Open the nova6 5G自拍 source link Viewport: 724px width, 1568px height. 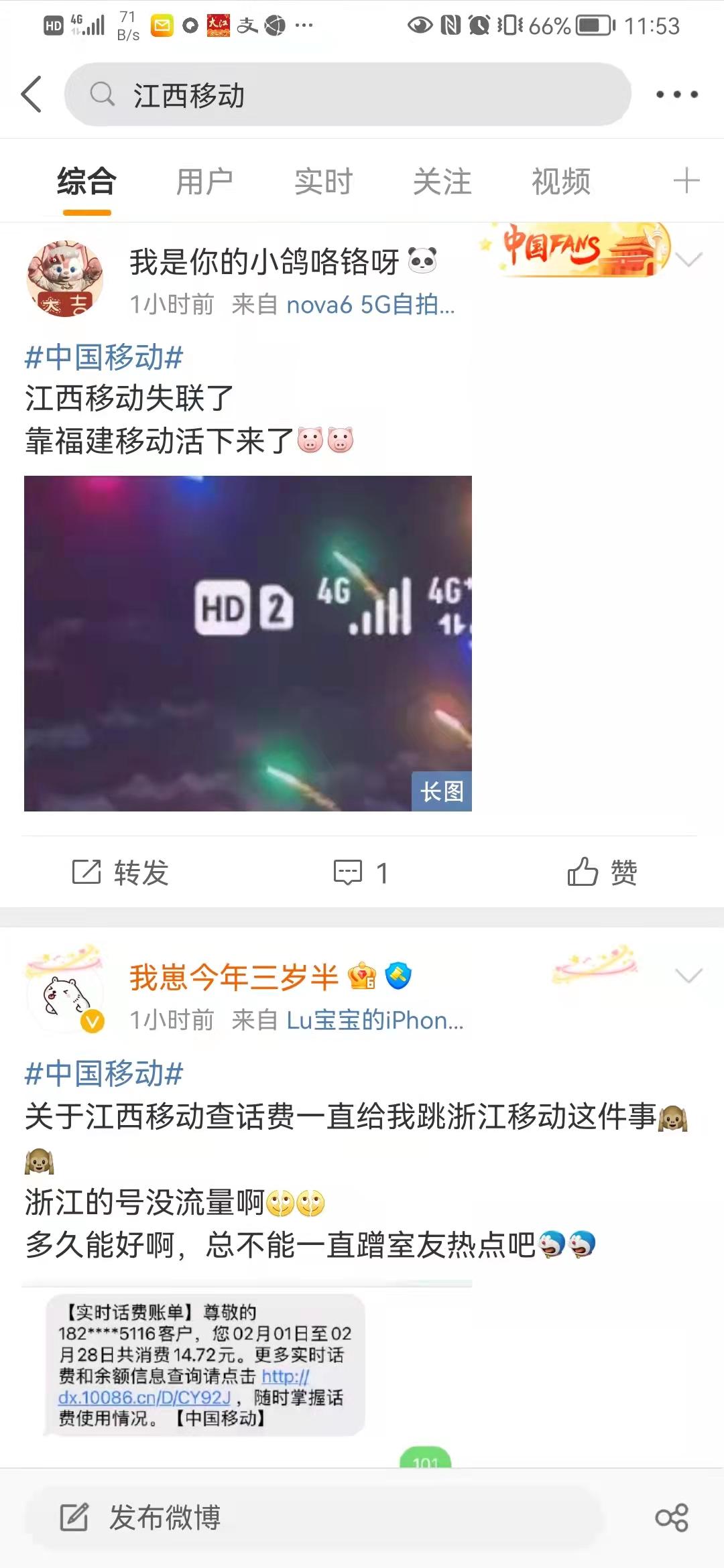pos(370,305)
